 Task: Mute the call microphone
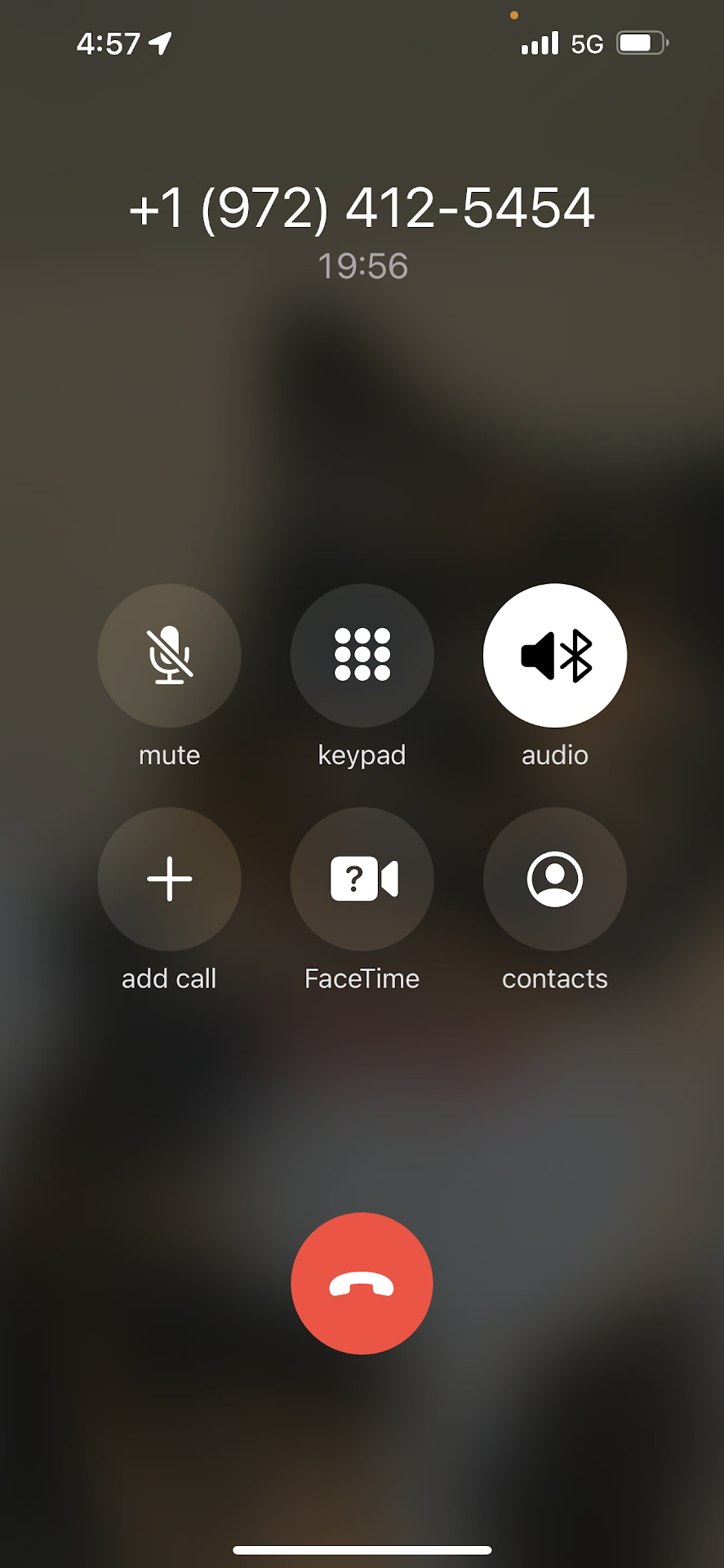169,655
